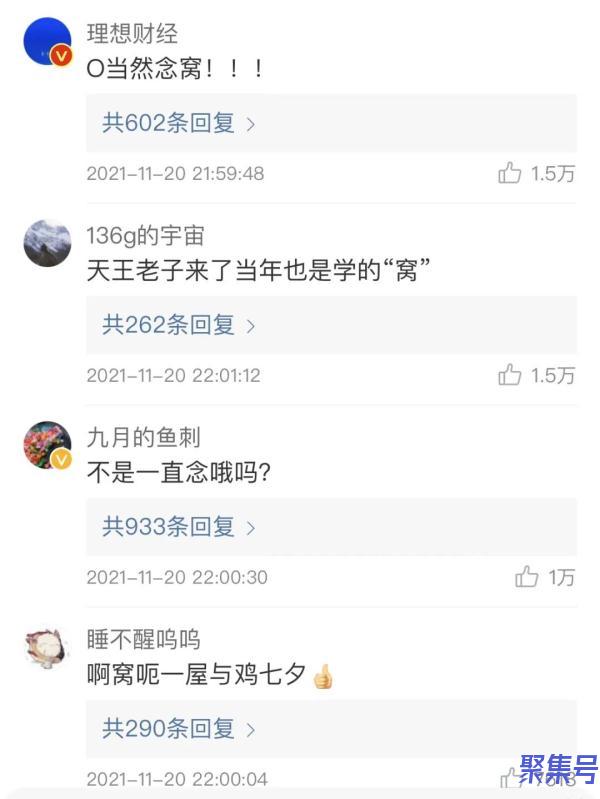
Task: View 136g的宇宙's profile picture
Action: coord(46,244)
